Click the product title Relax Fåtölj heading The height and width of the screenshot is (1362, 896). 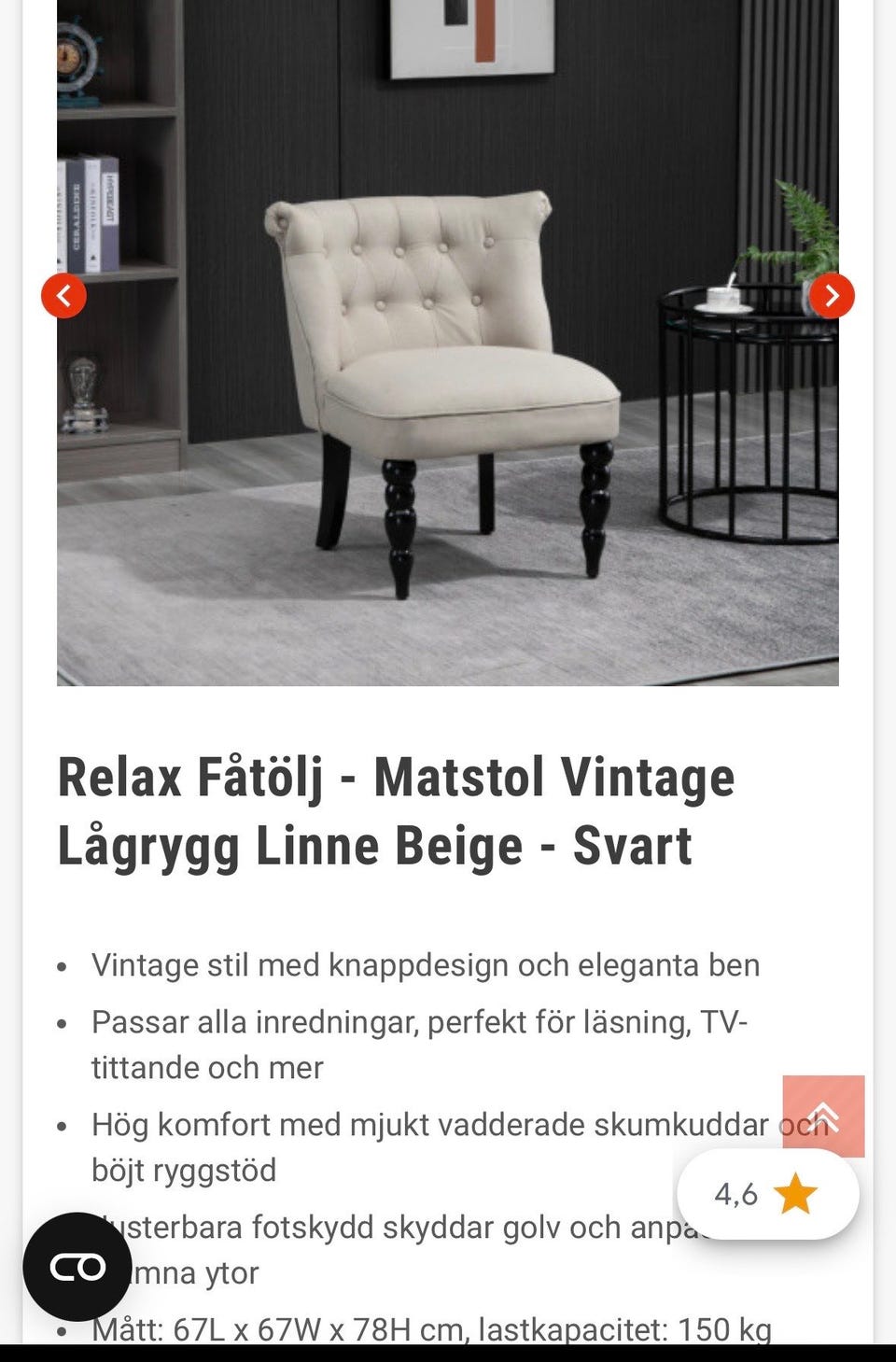point(397,777)
